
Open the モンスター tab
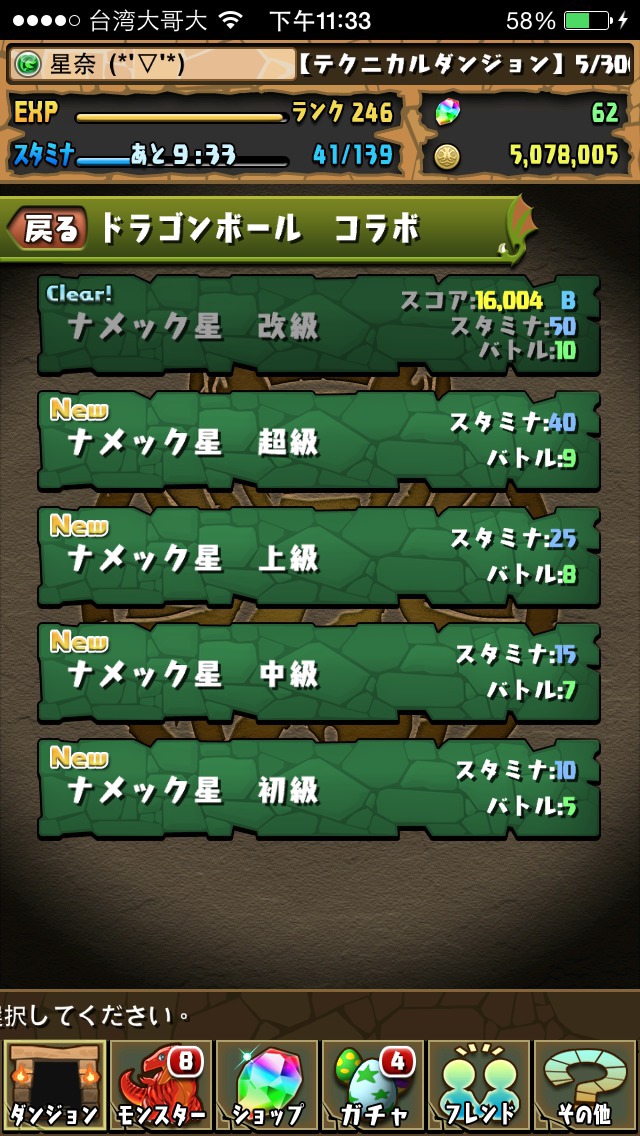pyautogui.click(x=159, y=1086)
